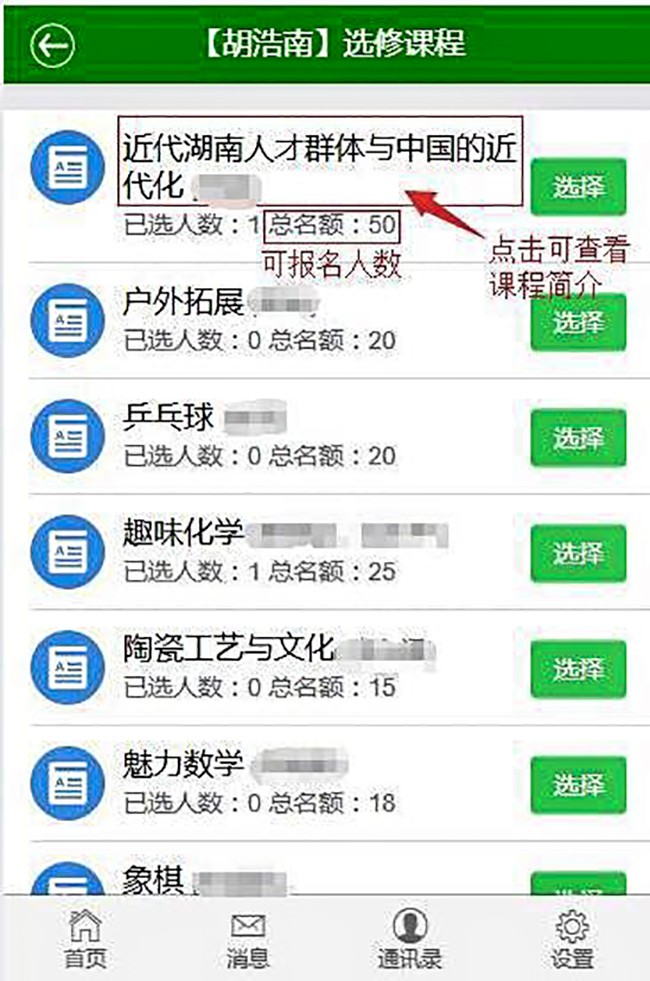
Task: Select the 陶瓷工艺与文化 course
Action: pos(577,669)
